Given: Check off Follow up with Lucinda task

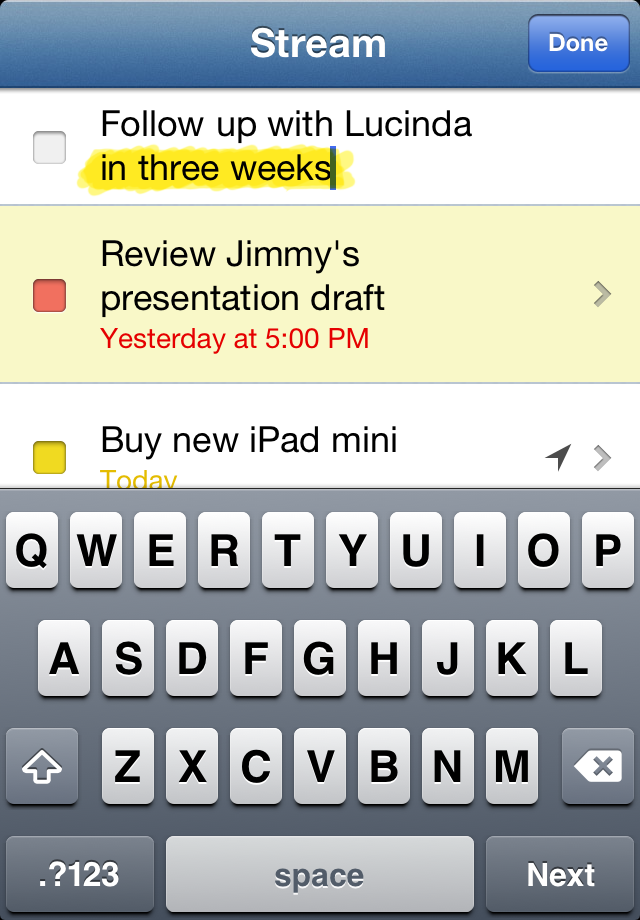Looking at the screenshot, I should [49, 147].
